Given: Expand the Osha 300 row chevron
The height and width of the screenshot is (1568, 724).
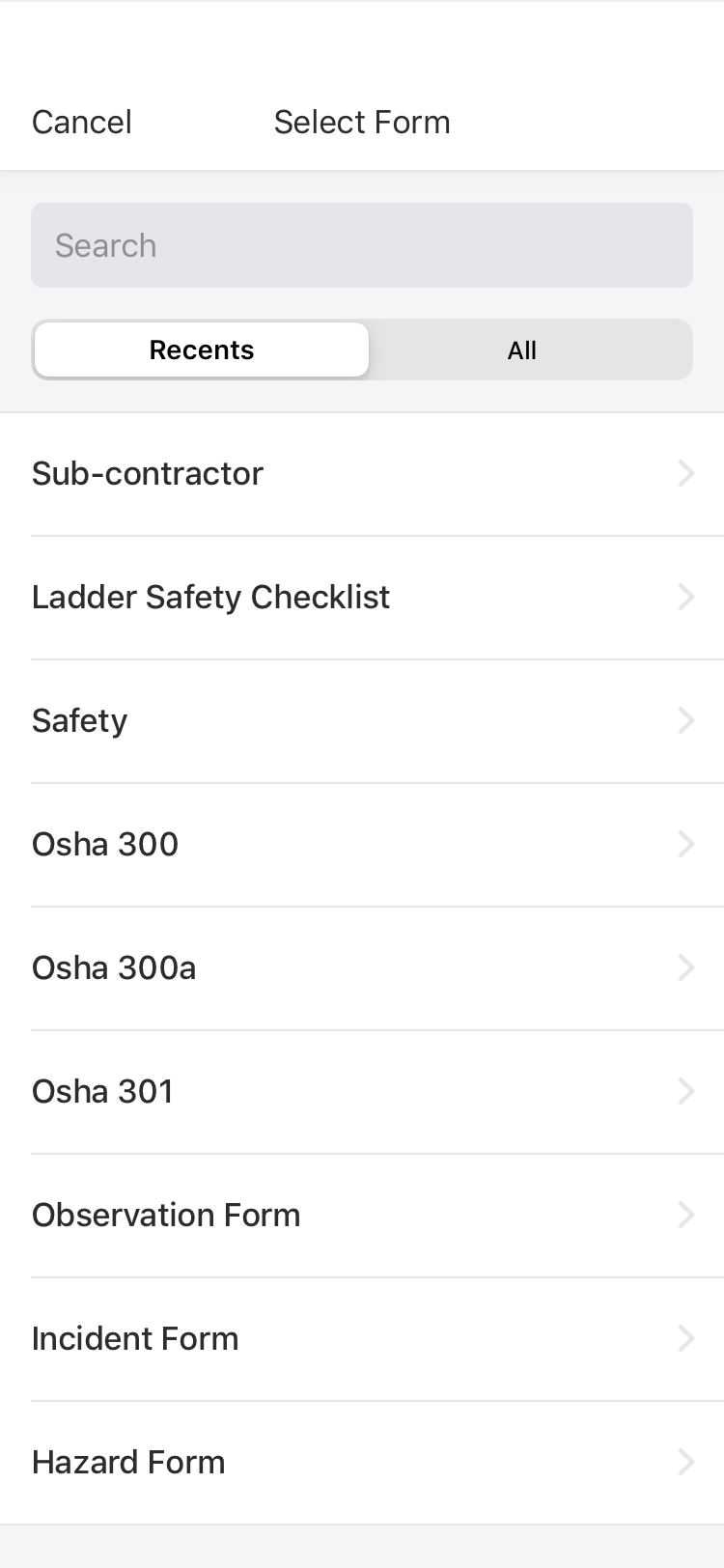Looking at the screenshot, I should (x=685, y=844).
